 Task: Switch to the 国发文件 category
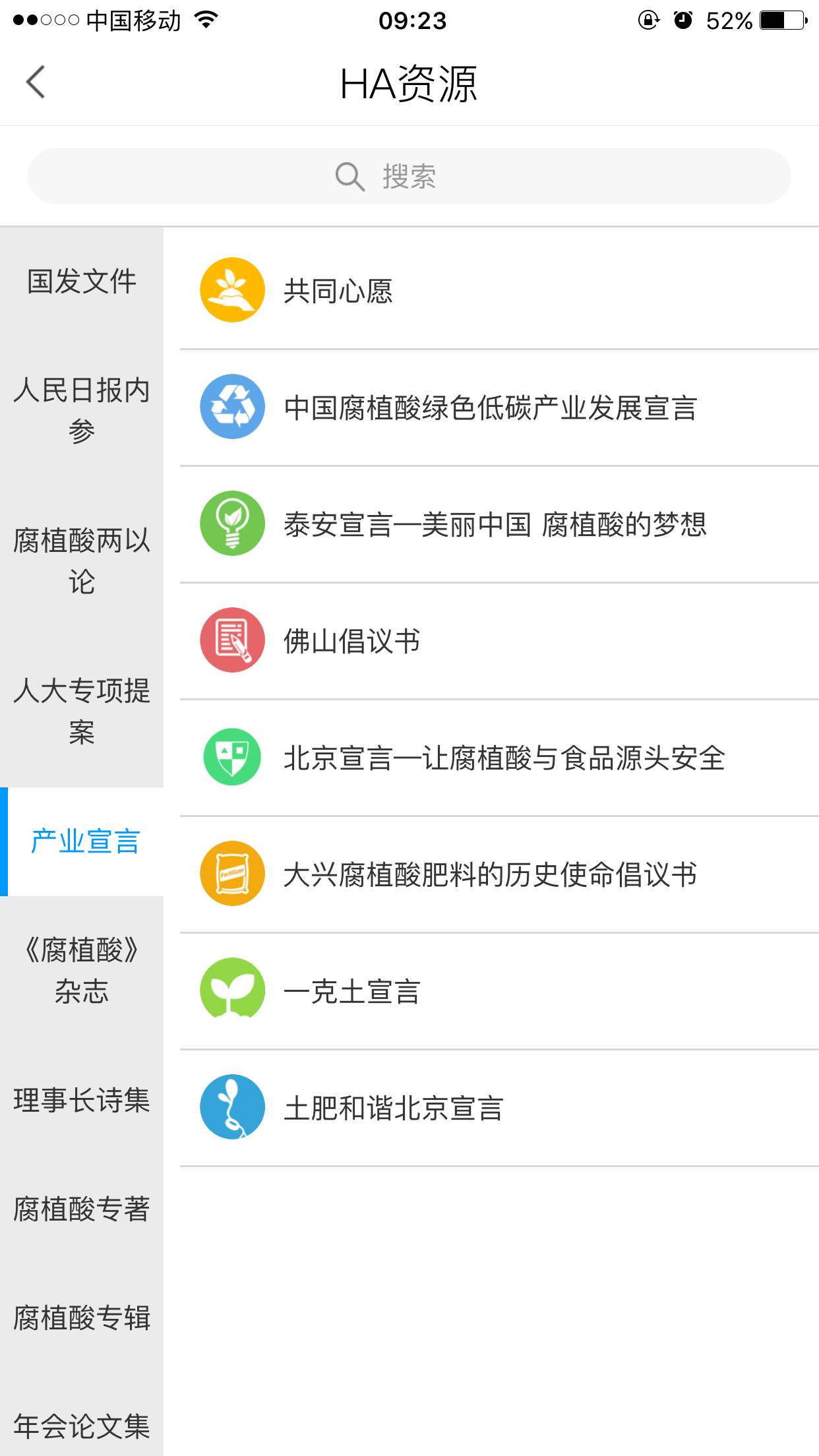pos(82,282)
